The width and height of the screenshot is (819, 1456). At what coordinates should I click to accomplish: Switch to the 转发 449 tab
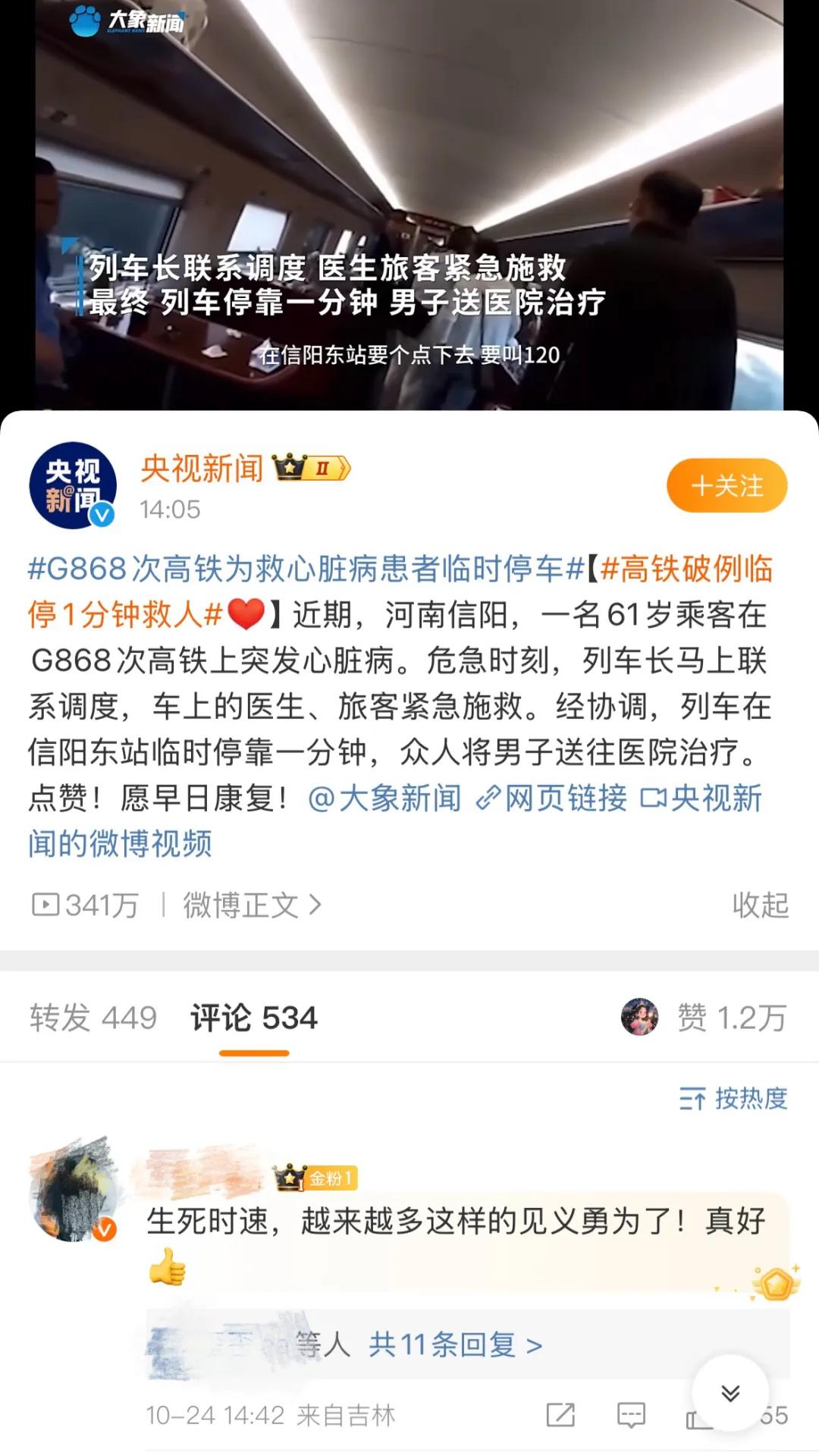click(x=93, y=1018)
